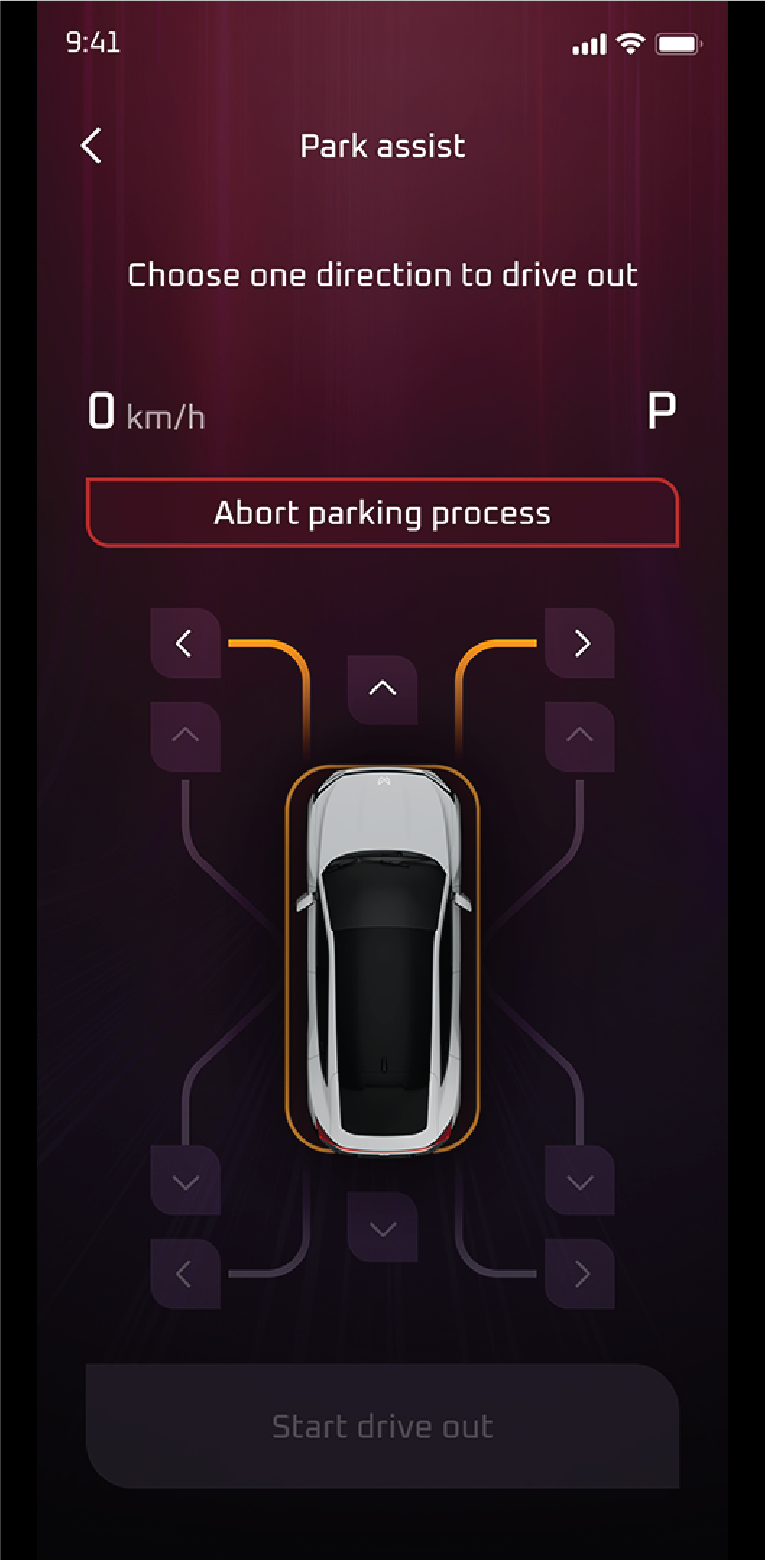
Task: Choose straight forward drive out arrow
Action: (382, 689)
